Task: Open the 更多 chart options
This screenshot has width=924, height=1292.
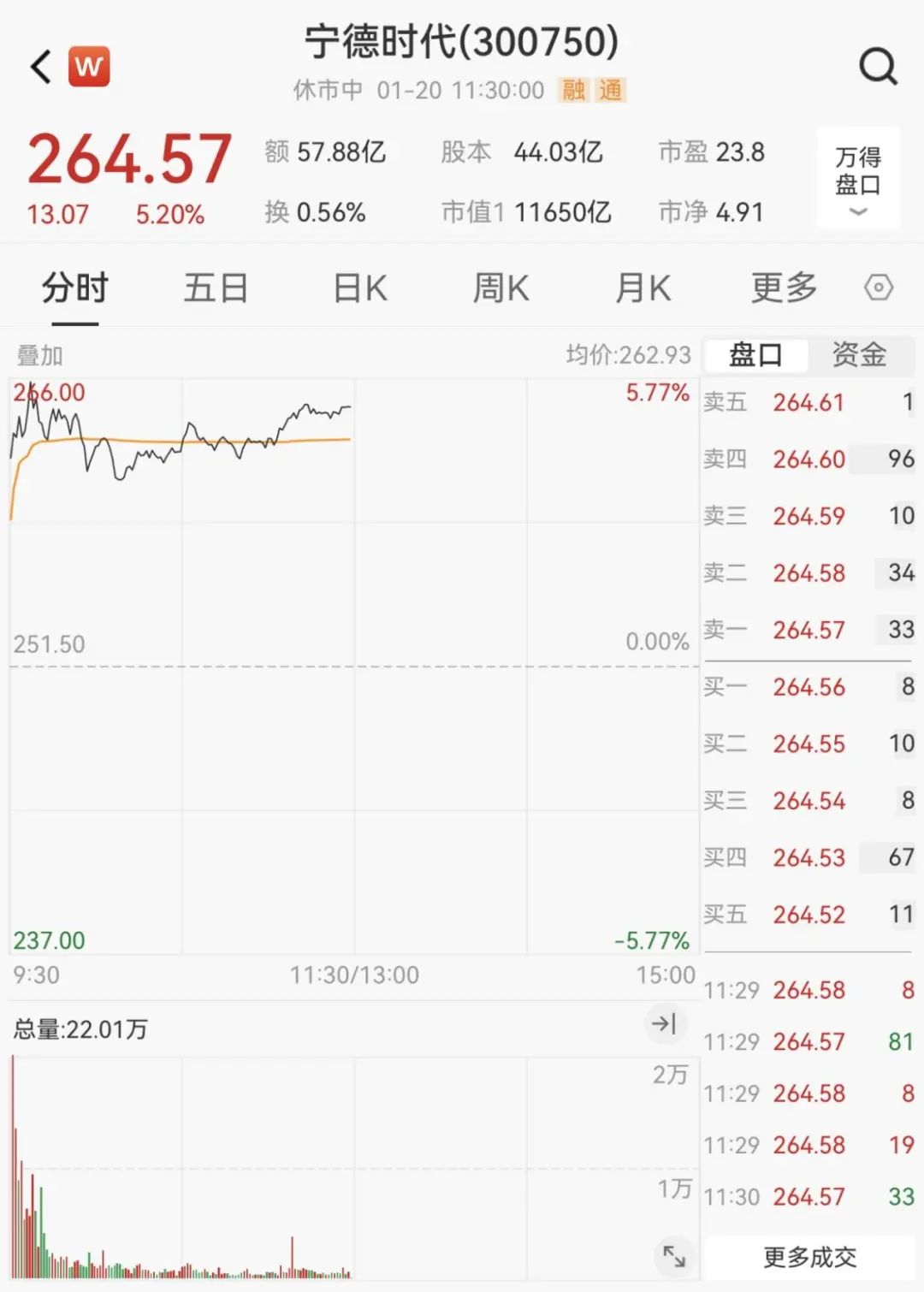Action: coord(784,288)
